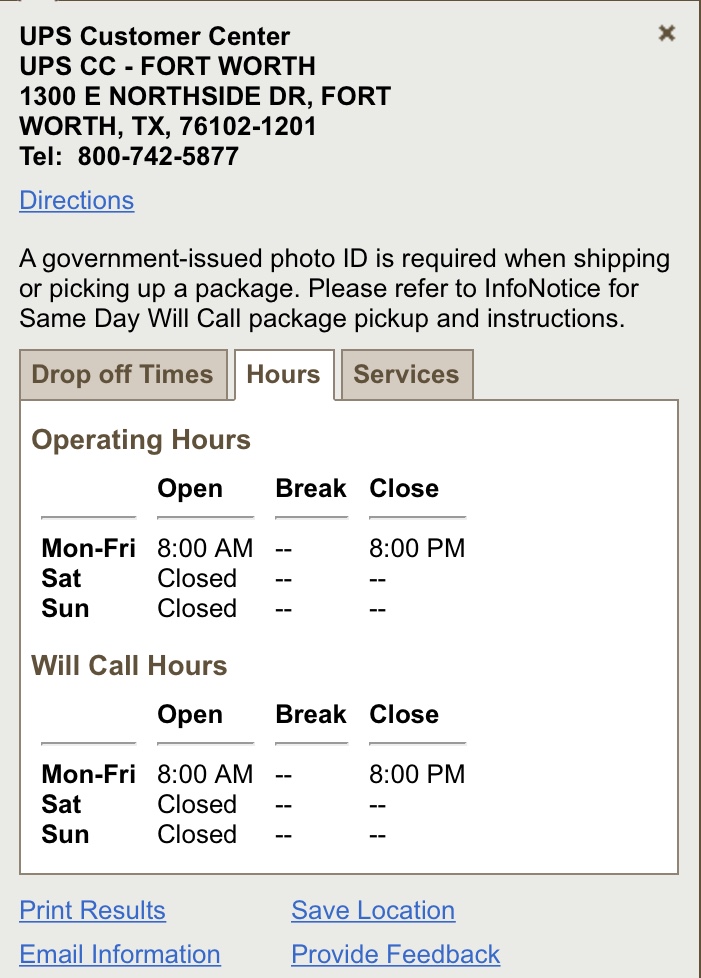Tap the Print Results link
Screen dimensions: 701x978
click(92, 910)
